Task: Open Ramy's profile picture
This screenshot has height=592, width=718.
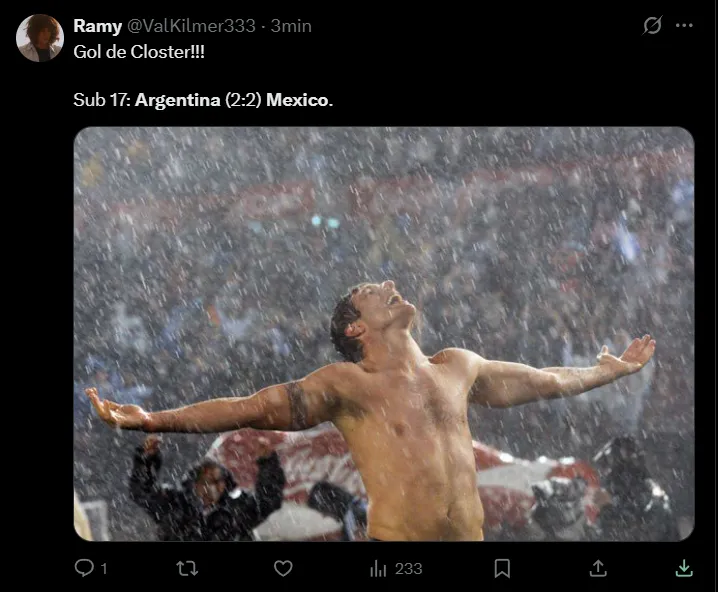Action: point(40,38)
